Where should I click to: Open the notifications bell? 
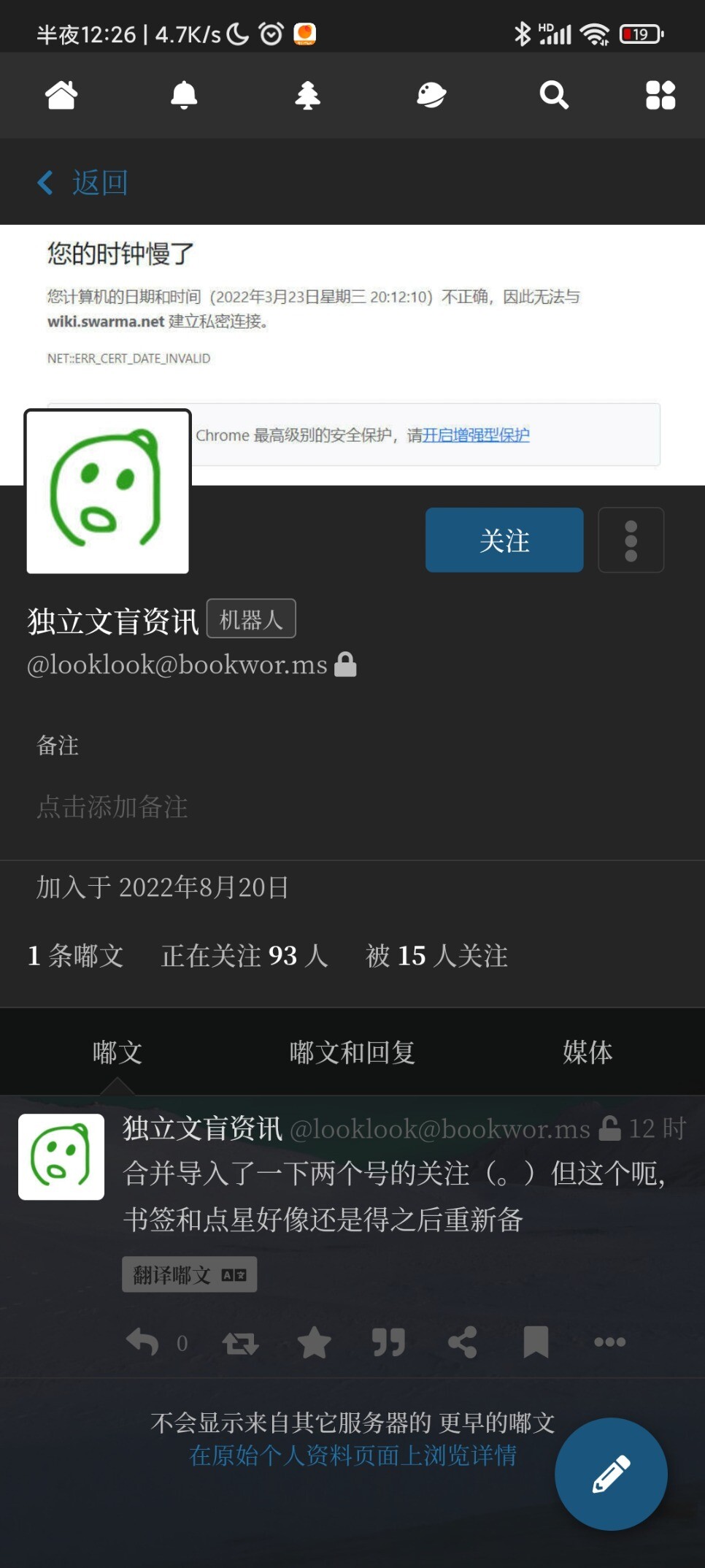coord(184,95)
